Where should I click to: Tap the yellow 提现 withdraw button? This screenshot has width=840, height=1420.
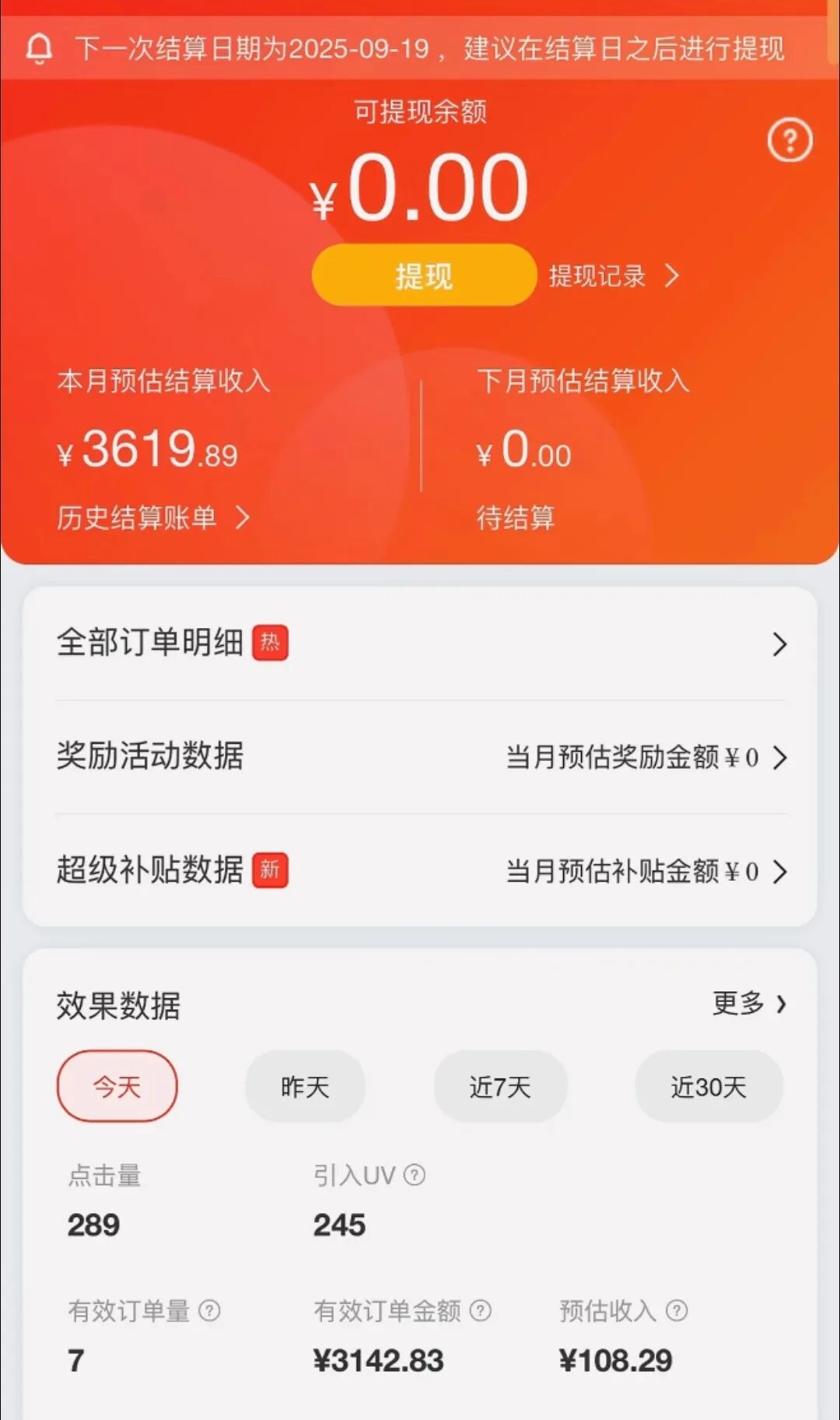[x=424, y=275]
